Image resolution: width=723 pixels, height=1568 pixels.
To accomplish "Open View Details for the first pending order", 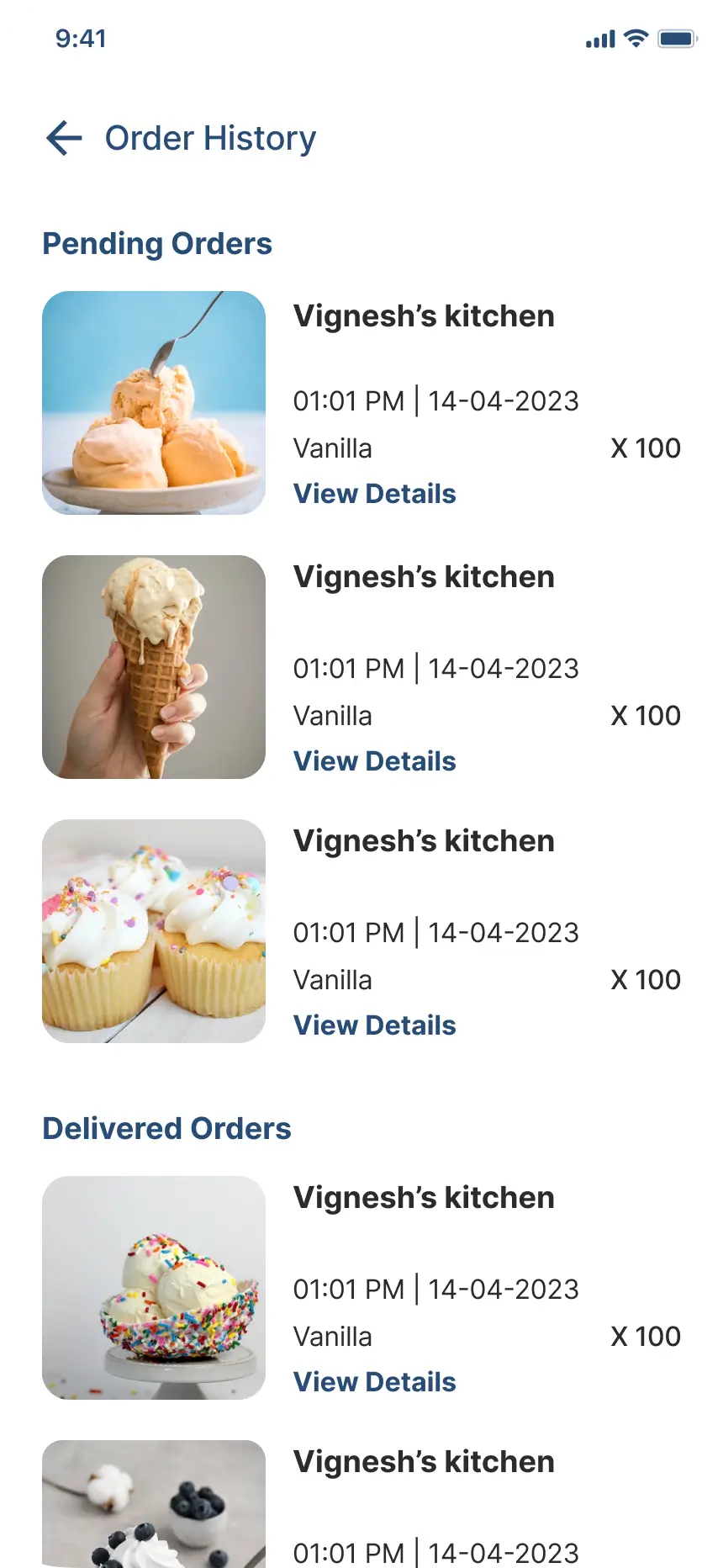I will (375, 494).
